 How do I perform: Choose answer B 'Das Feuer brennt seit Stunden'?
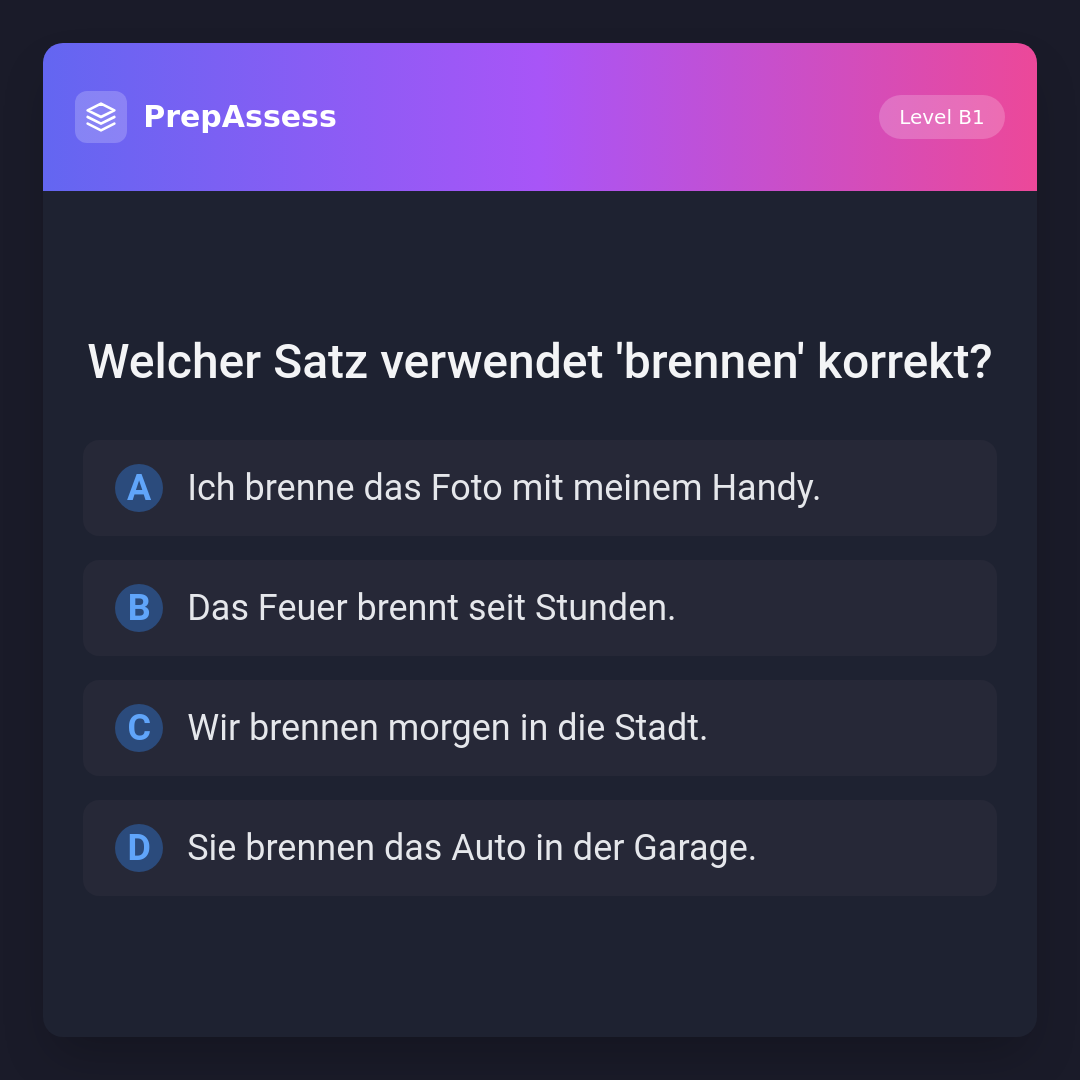tap(540, 608)
